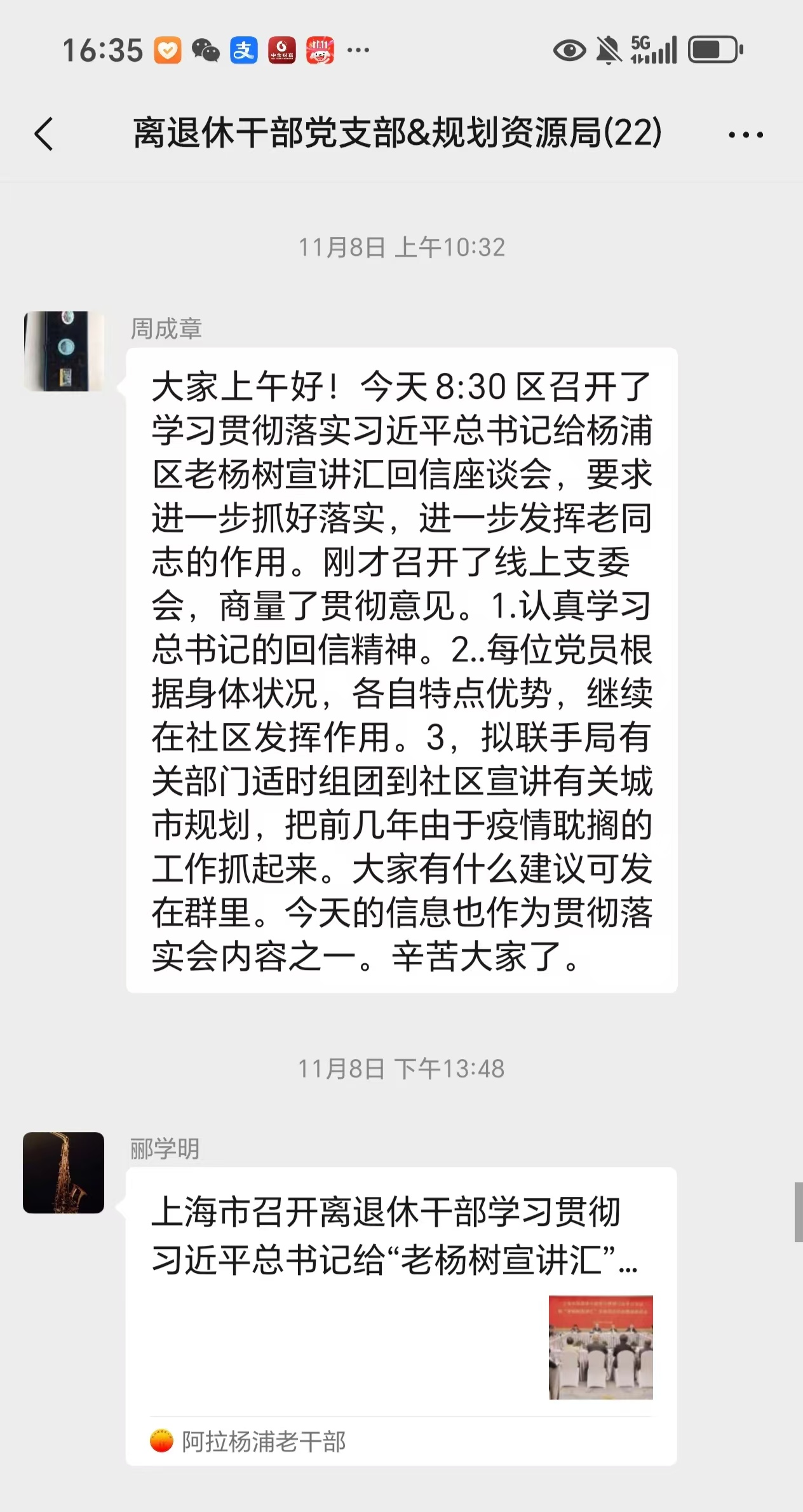
Task: Open 郦学明's saxophone avatar
Action: (64, 1172)
